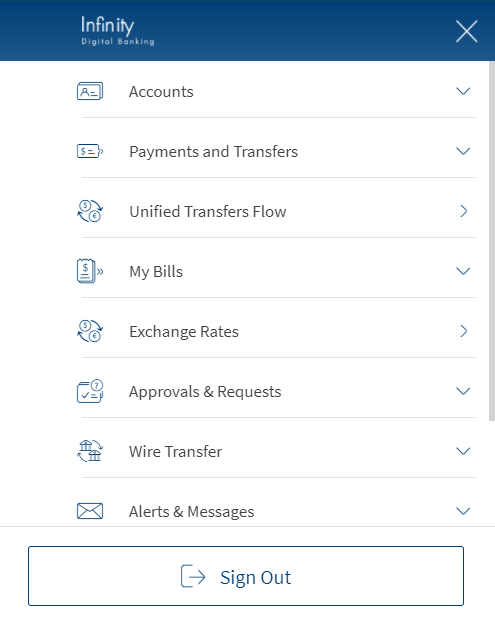
Task: Expand Payments and Transfers
Action: (275, 151)
